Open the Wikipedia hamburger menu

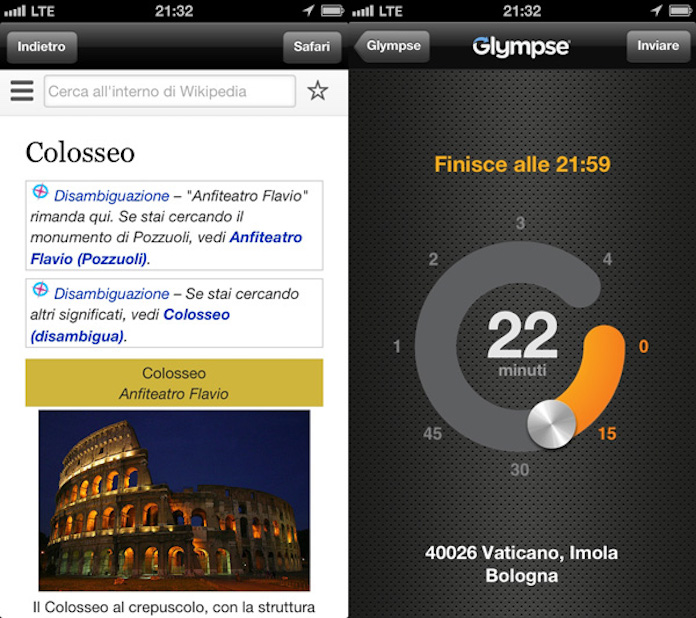click(x=22, y=92)
